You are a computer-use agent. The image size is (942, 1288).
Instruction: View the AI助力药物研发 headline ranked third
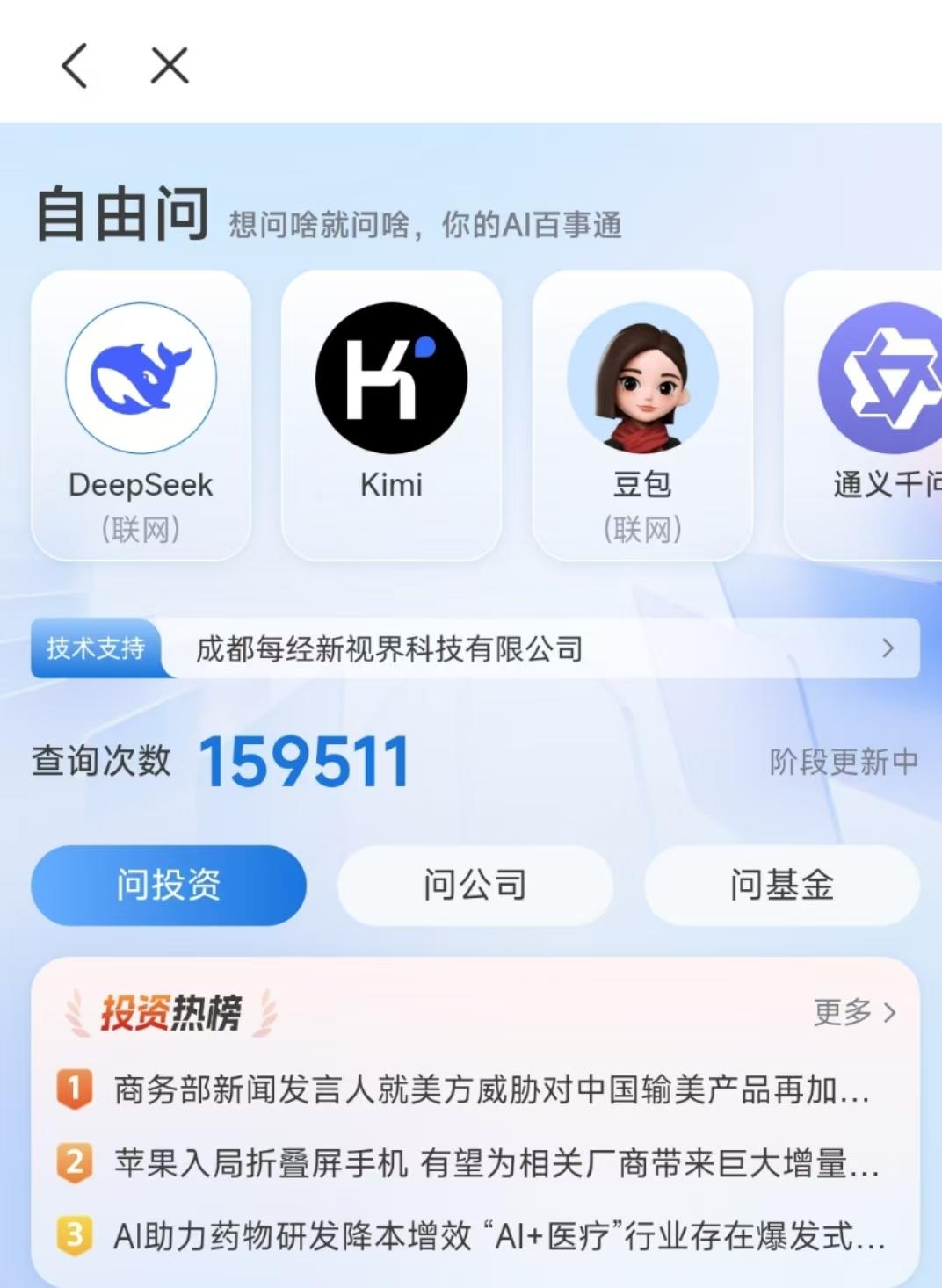point(497,1236)
